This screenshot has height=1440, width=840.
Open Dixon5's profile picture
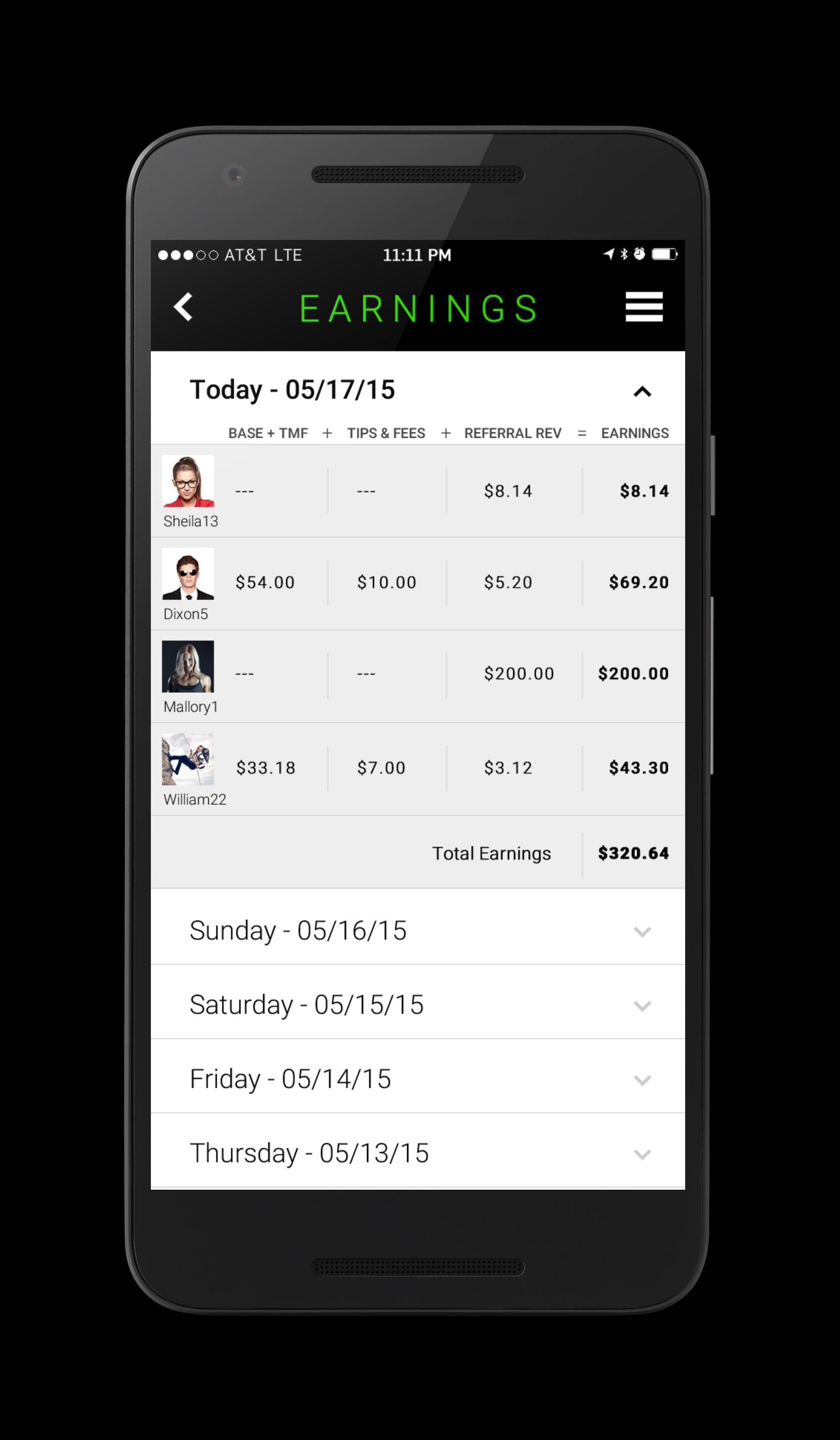[x=188, y=574]
